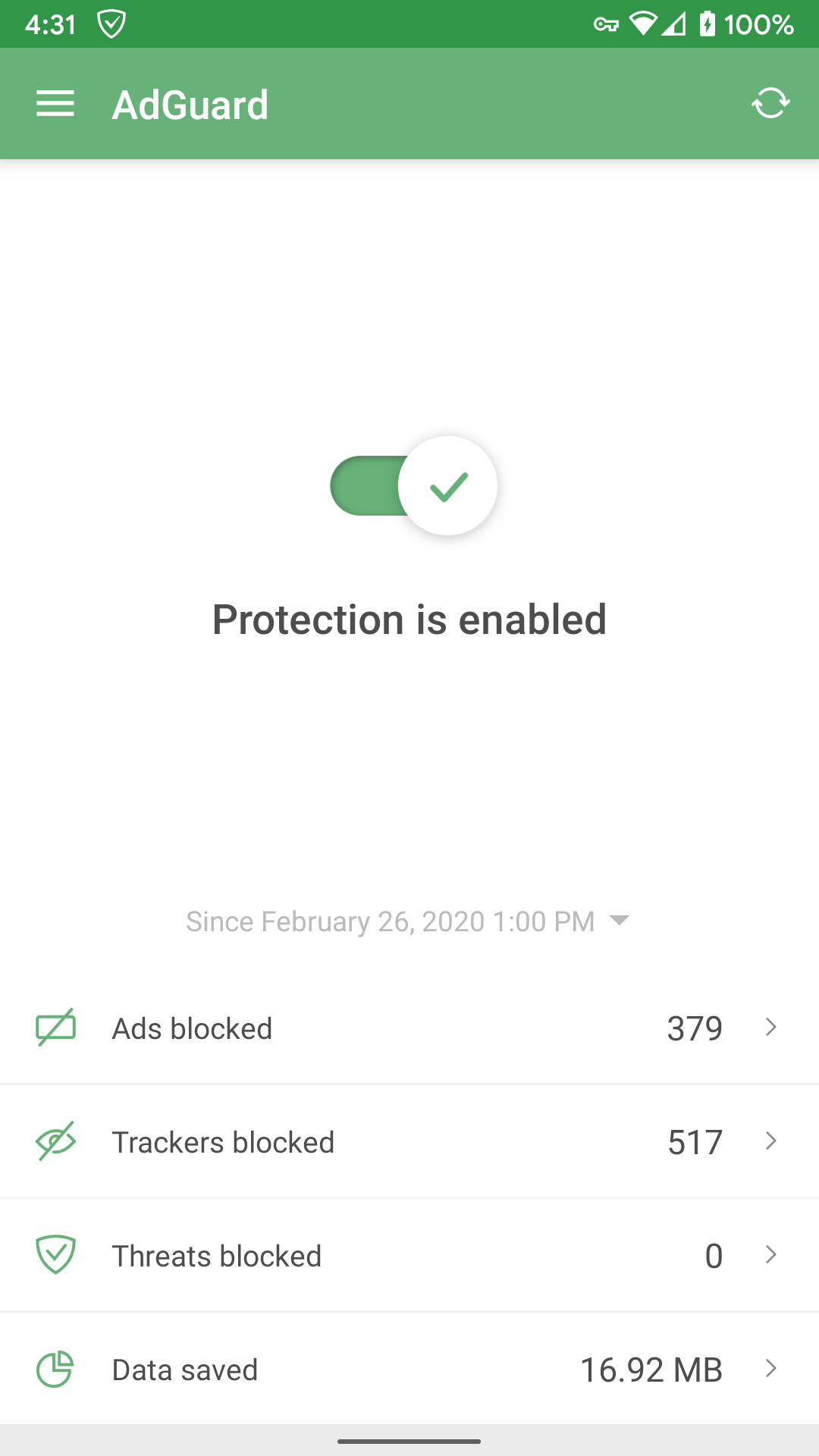The image size is (819, 1456).
Task: Open the hamburger navigation menu
Action: (x=55, y=104)
